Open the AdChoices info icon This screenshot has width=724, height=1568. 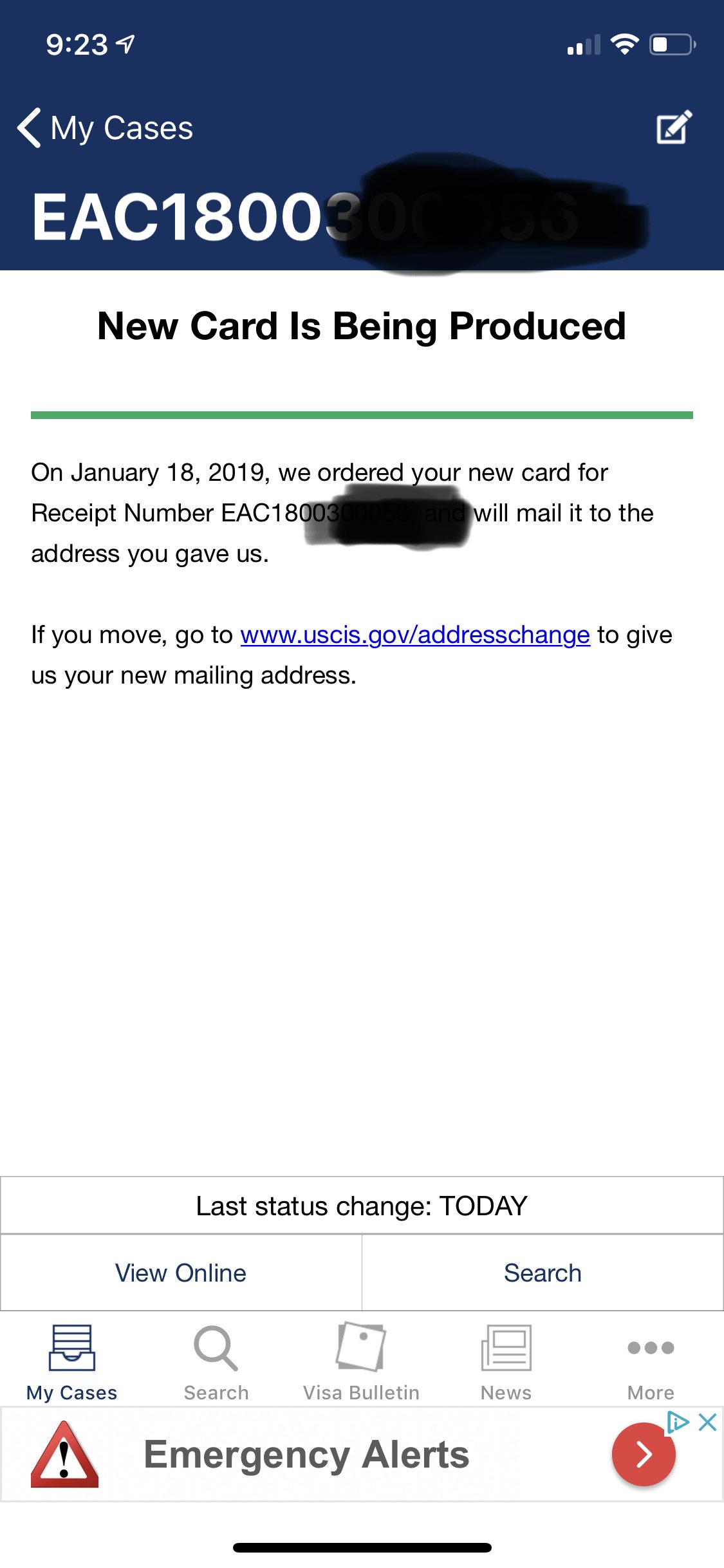(678, 1422)
